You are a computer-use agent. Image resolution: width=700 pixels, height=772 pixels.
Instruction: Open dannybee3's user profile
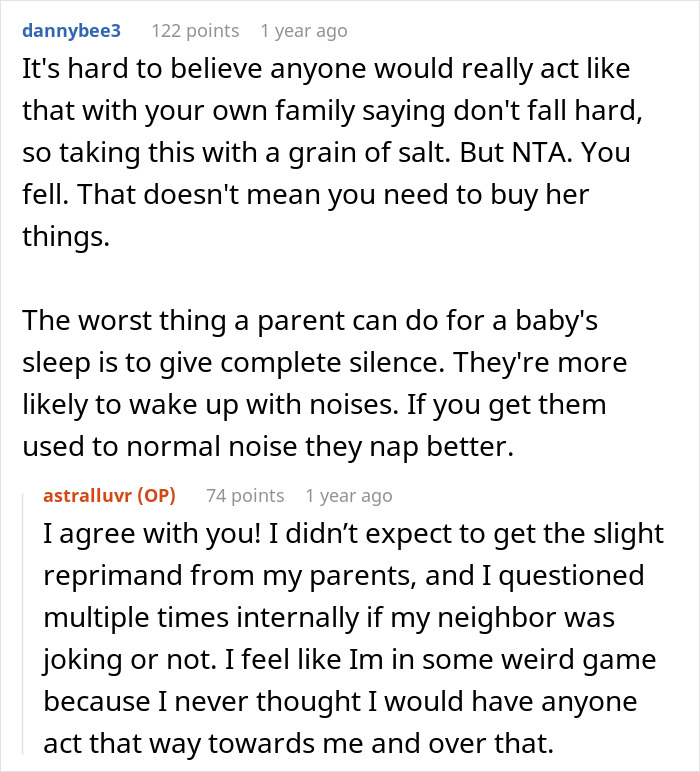71,31
